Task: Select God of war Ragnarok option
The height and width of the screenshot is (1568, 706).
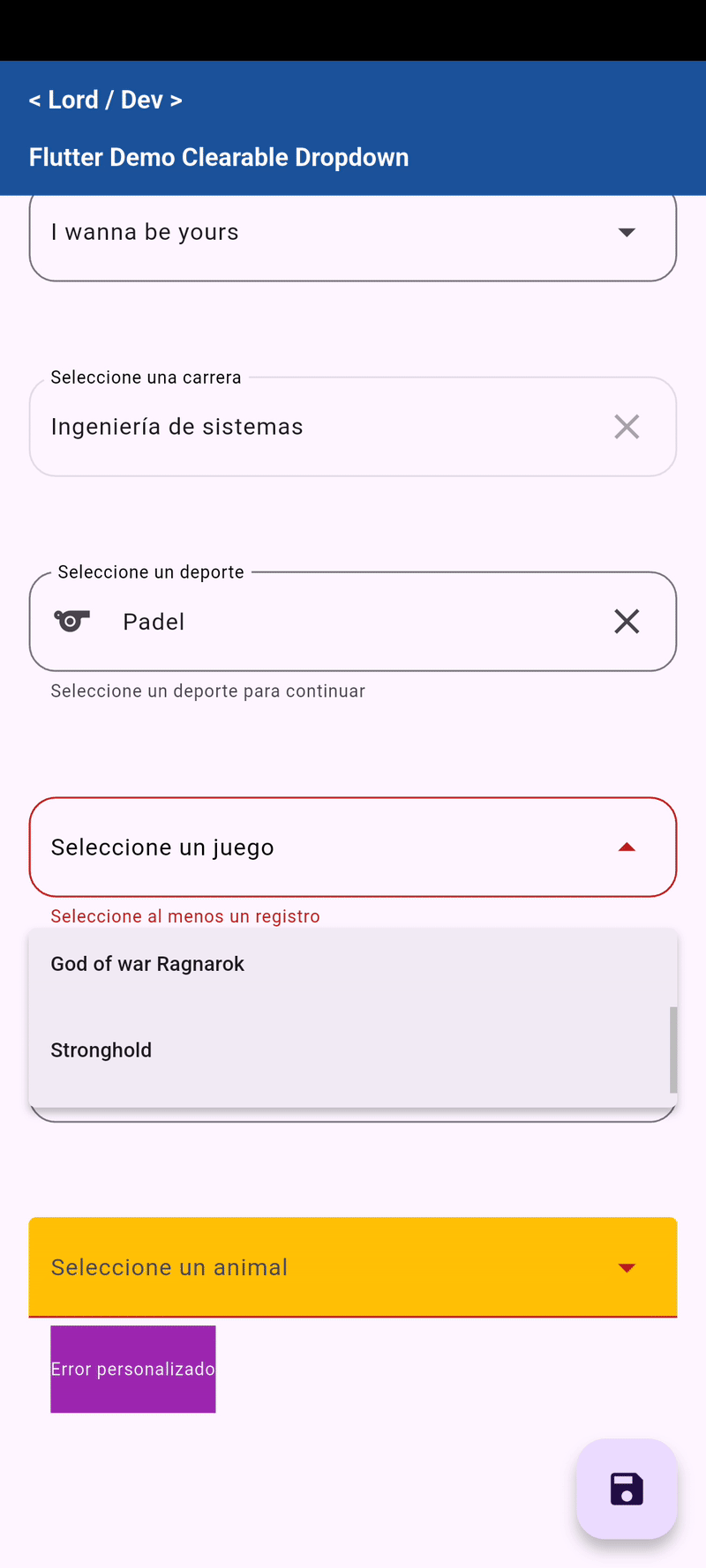Action: point(148,964)
